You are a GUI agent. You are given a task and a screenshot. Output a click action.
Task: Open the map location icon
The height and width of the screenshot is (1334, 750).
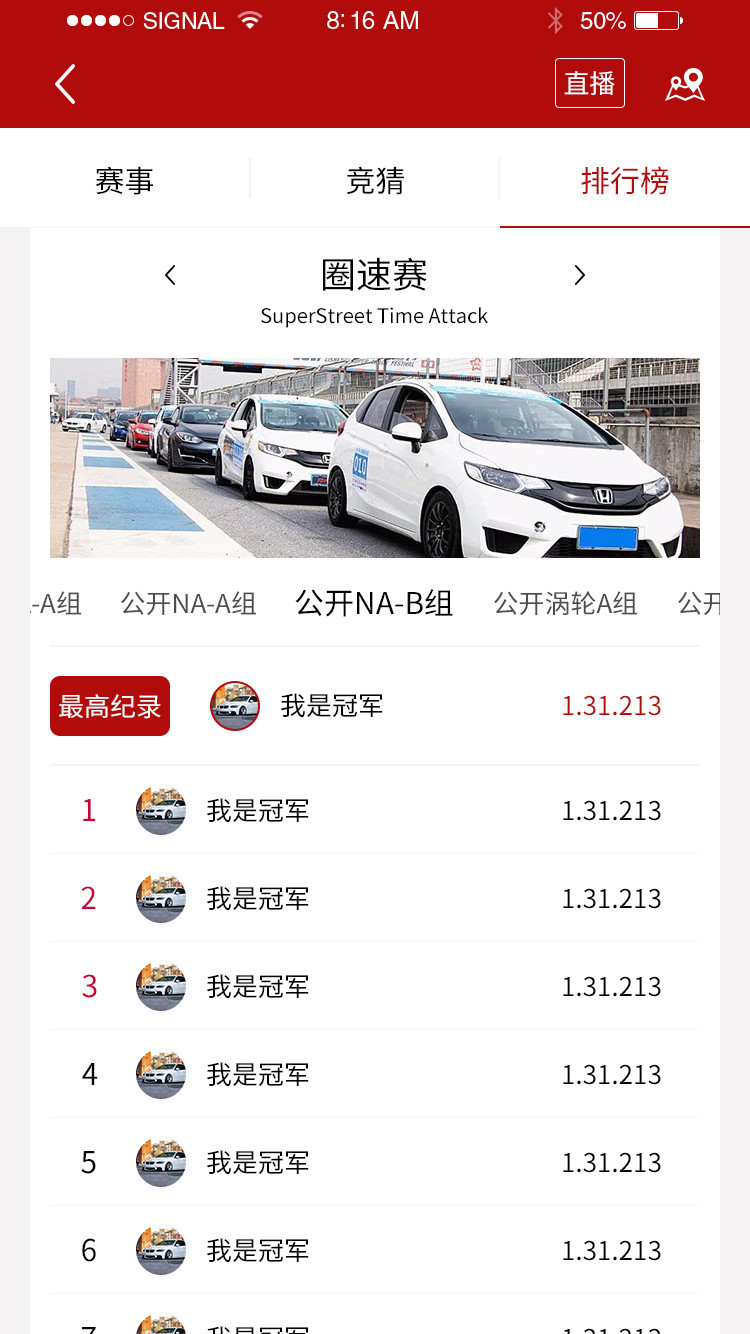click(685, 85)
